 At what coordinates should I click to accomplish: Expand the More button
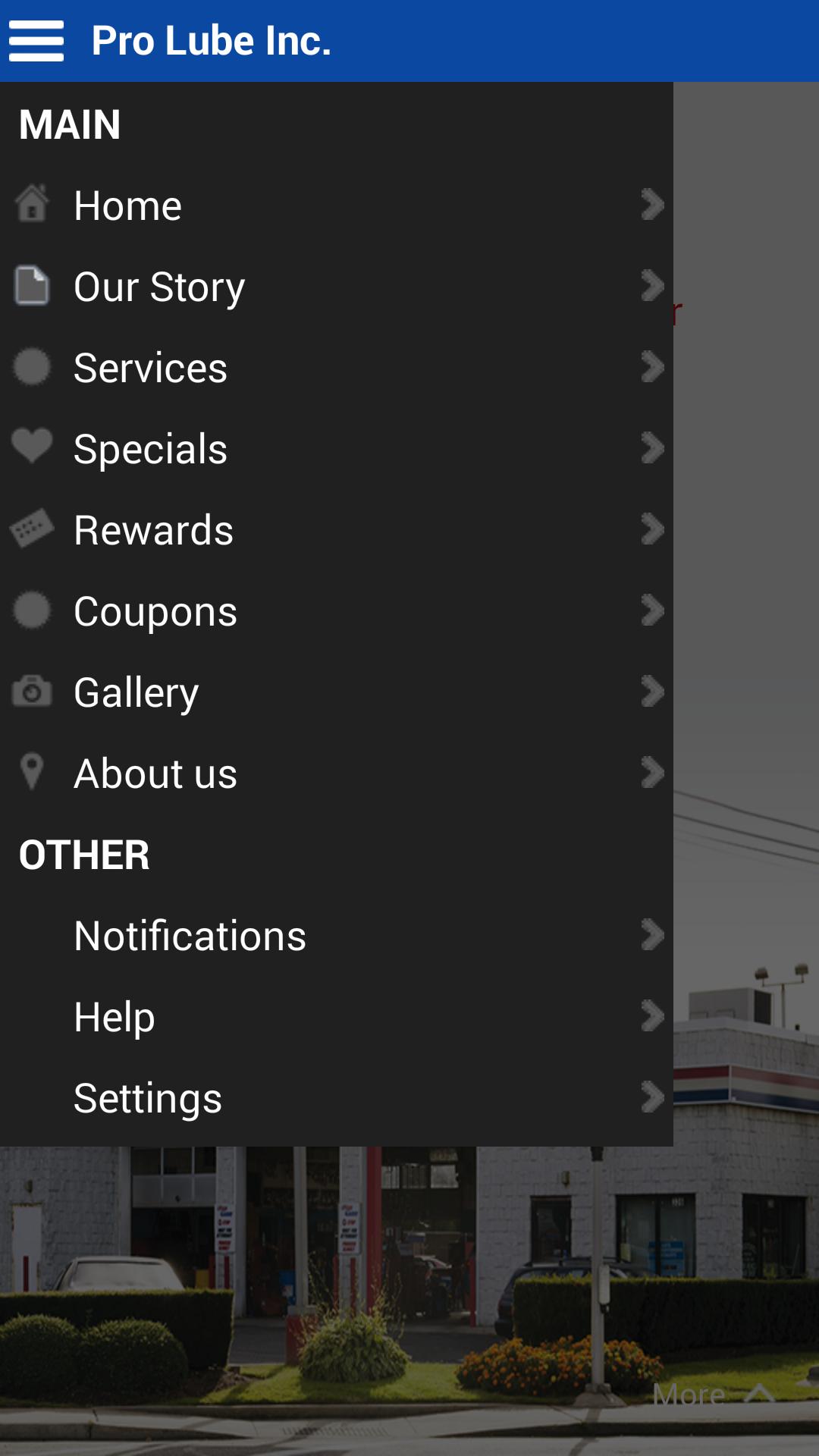(713, 1394)
